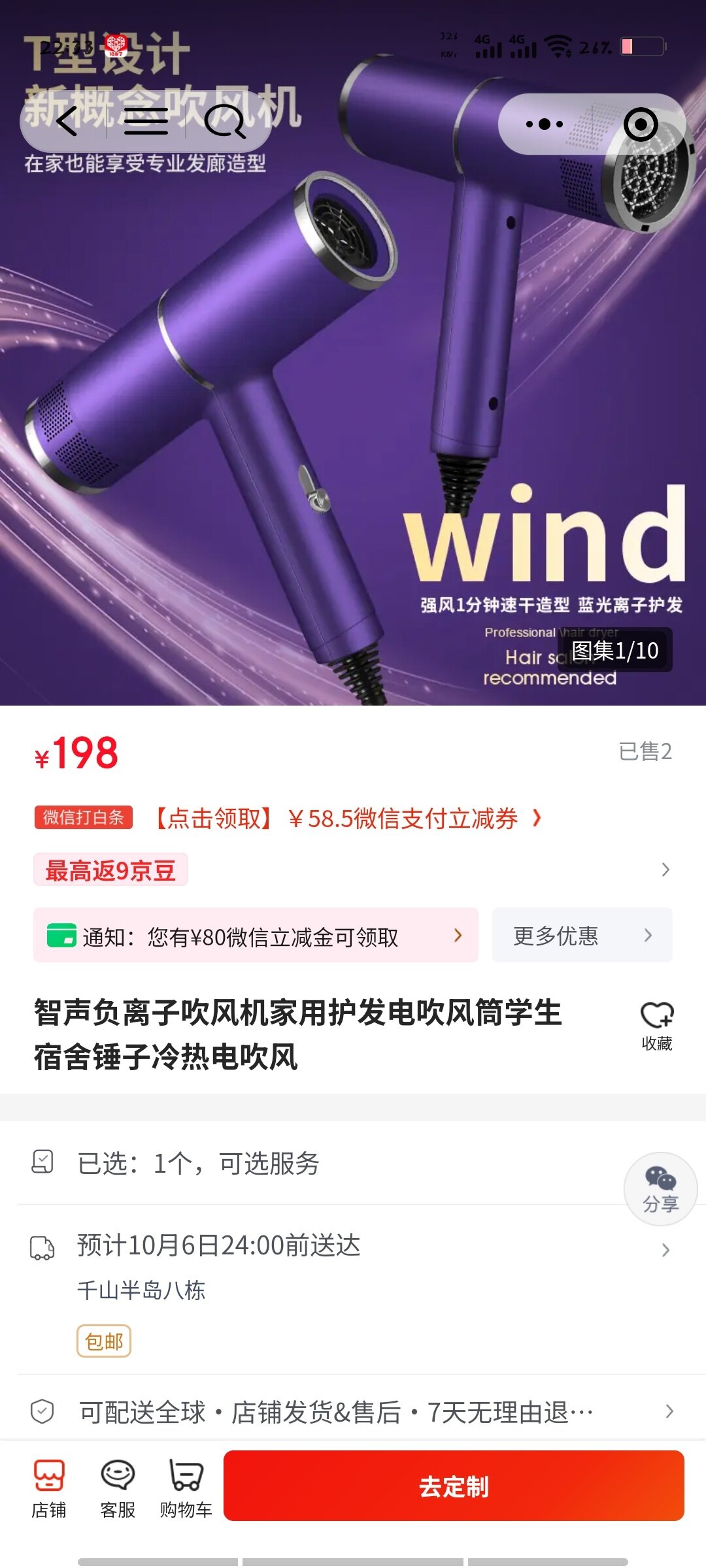View 更多优惠 offers
706x1568 pixels.
(x=582, y=936)
